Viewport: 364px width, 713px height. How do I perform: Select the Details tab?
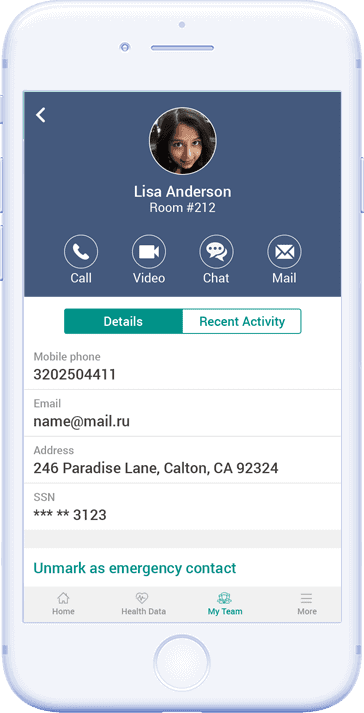tap(123, 321)
